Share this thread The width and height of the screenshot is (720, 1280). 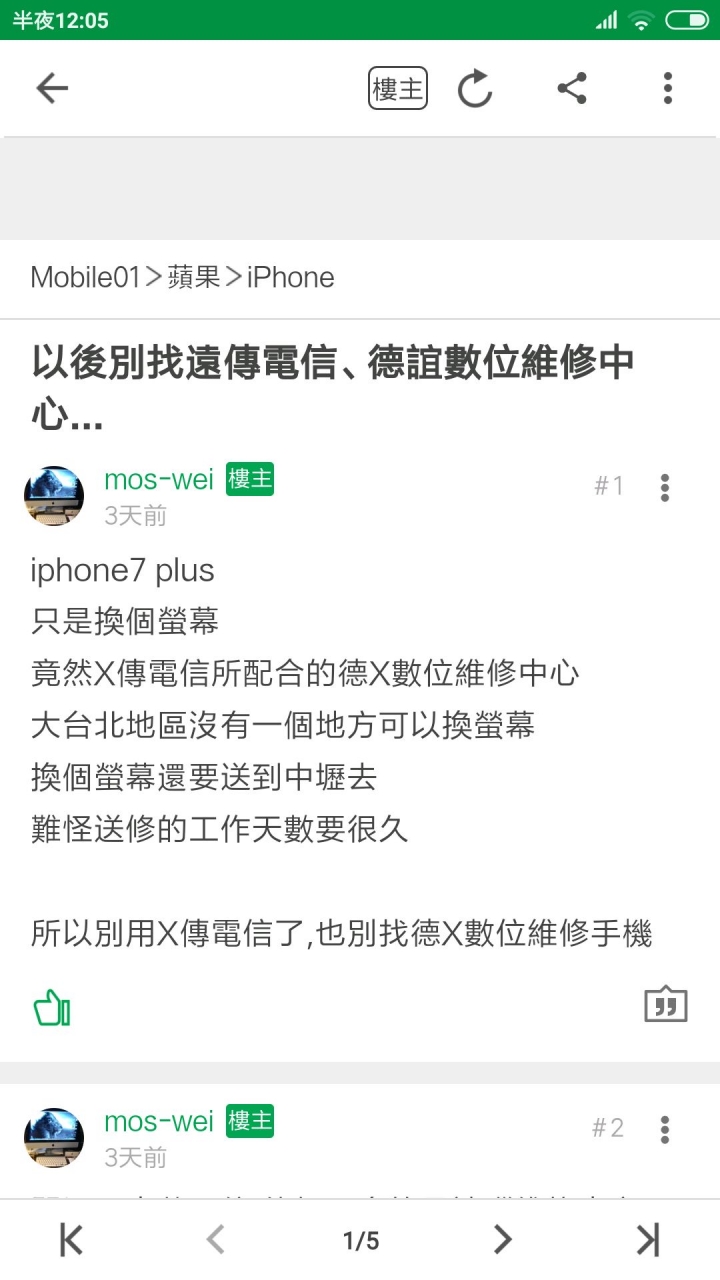pos(571,89)
